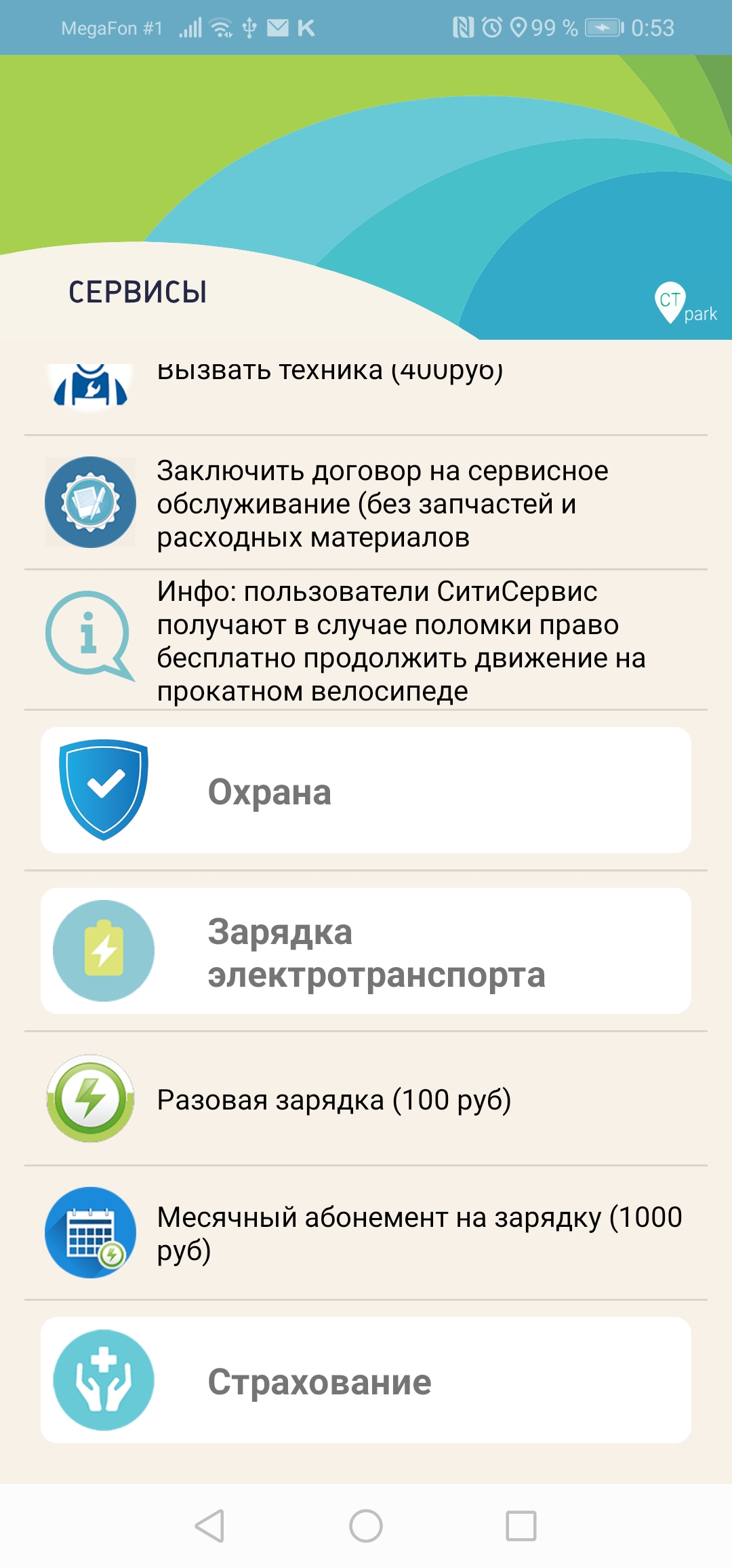The height and width of the screenshot is (1568, 732).
Task: Tap the service contract badge icon
Action: click(x=88, y=502)
